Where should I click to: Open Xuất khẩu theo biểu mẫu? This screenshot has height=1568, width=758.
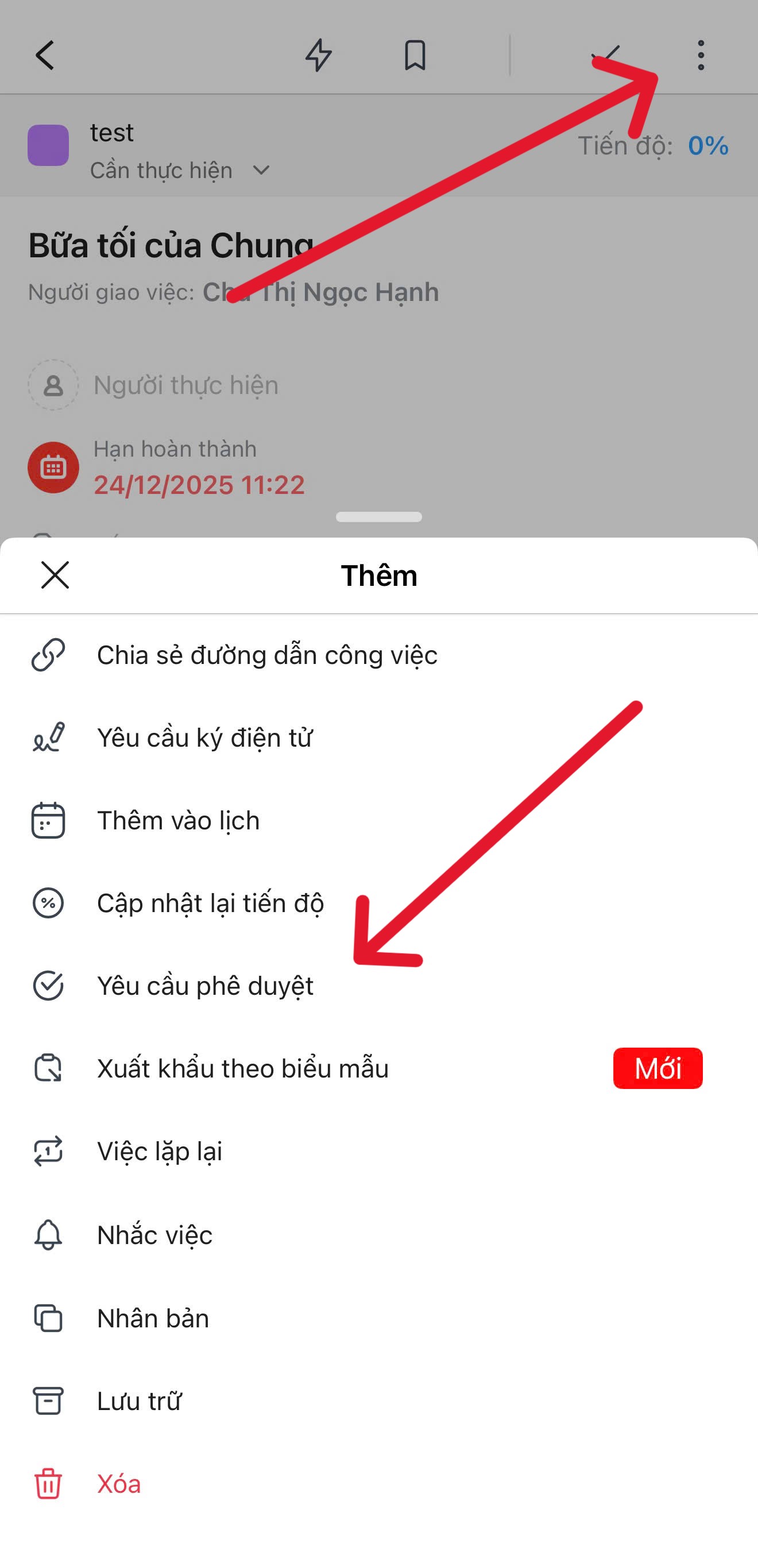coord(242,1069)
